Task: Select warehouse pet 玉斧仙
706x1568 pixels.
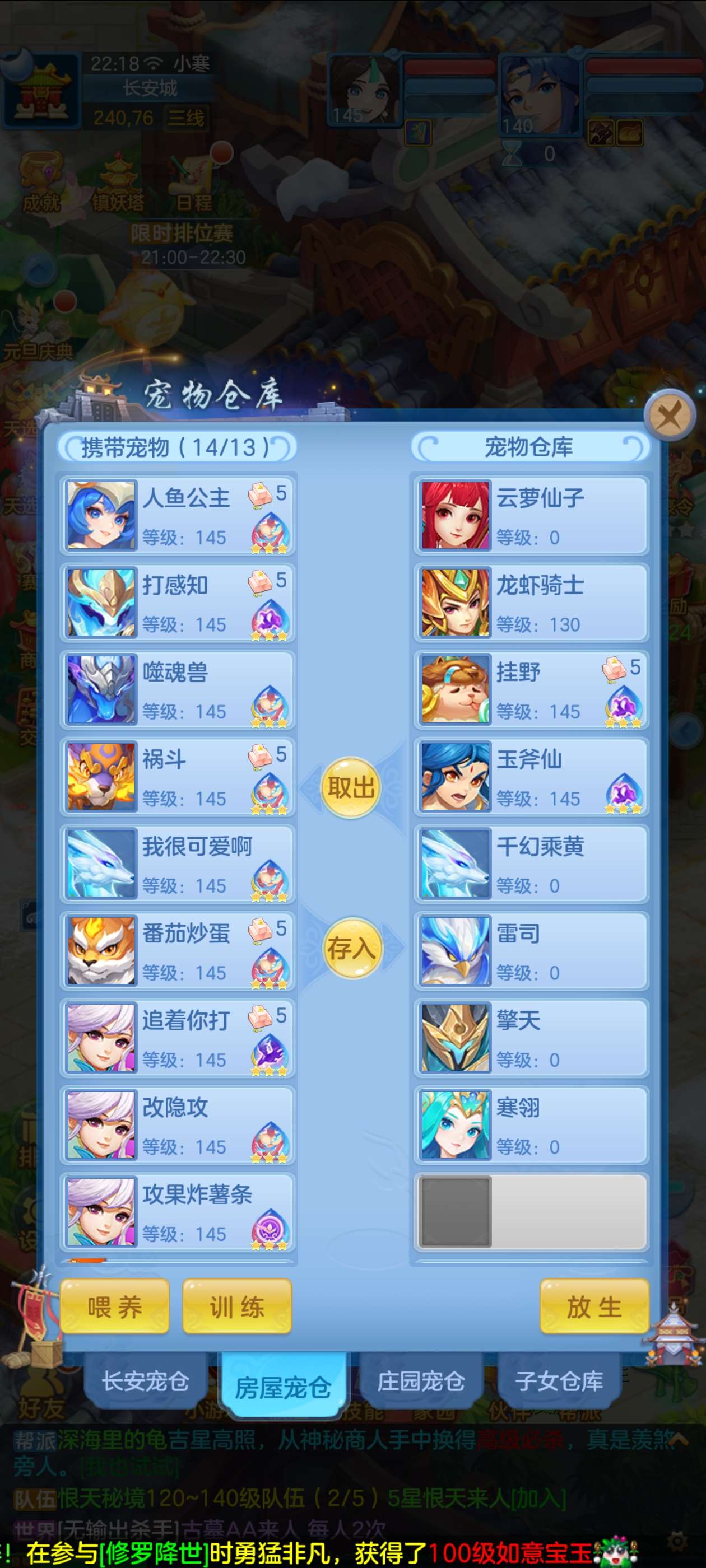Action: coord(531,777)
